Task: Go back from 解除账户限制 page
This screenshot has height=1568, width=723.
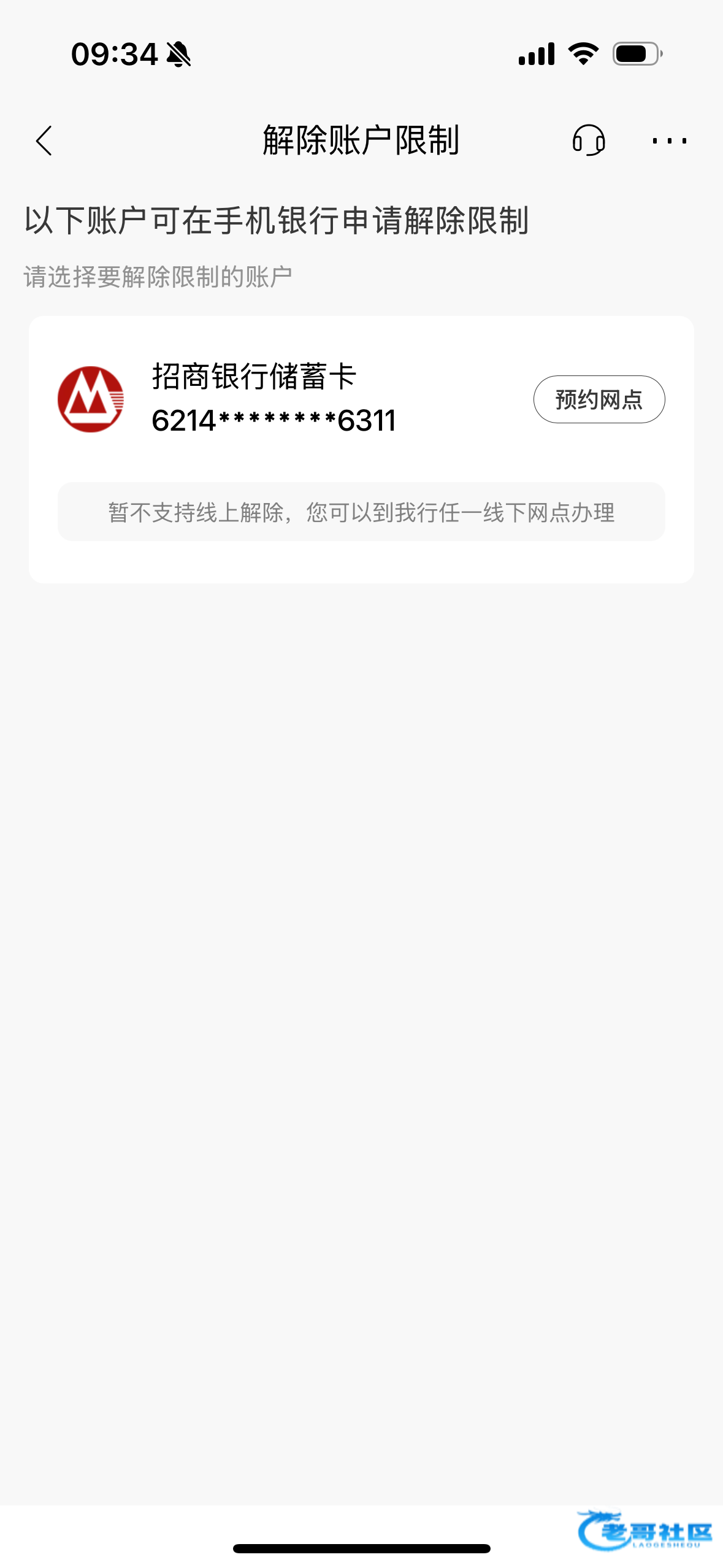Action: (x=44, y=141)
